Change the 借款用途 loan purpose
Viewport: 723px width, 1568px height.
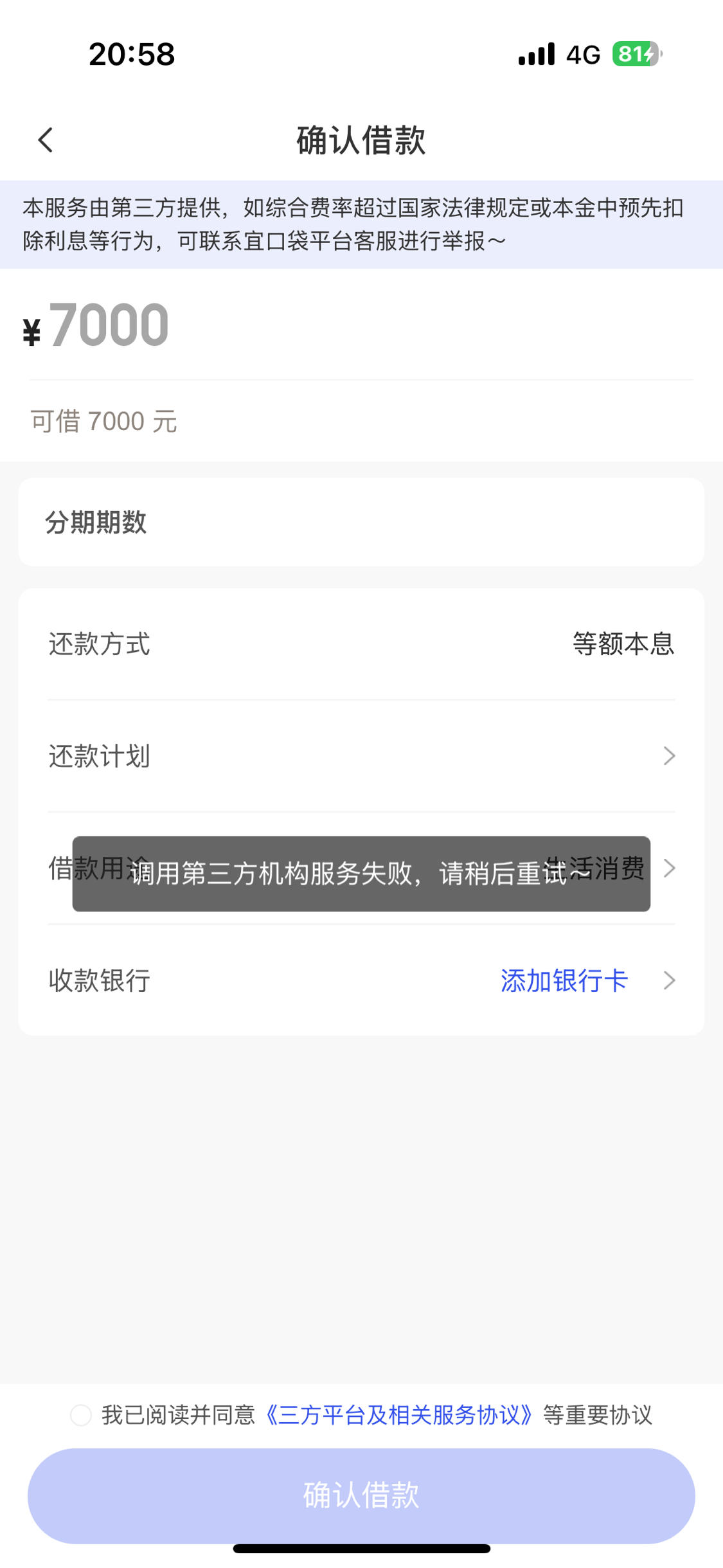(668, 868)
